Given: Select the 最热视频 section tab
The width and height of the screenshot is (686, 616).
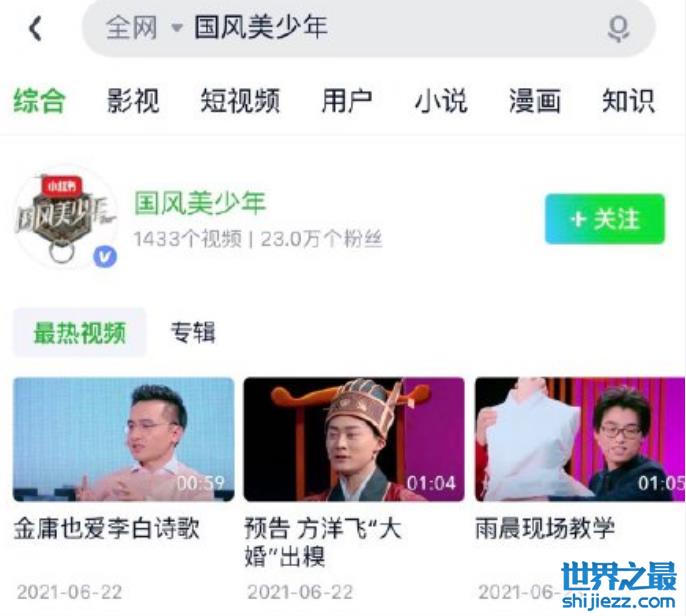Looking at the screenshot, I should pos(79,333).
